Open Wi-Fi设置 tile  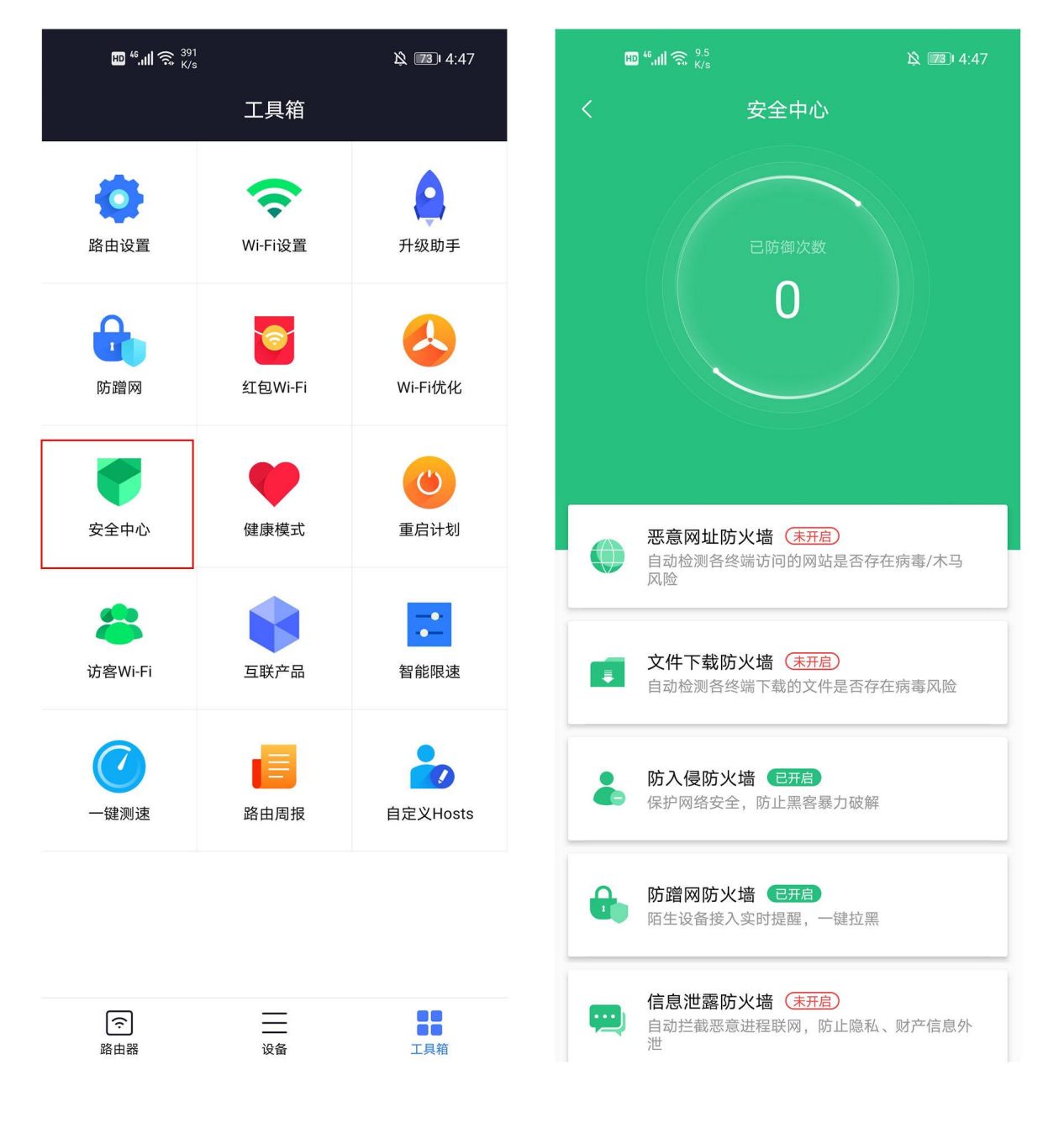pos(274,213)
